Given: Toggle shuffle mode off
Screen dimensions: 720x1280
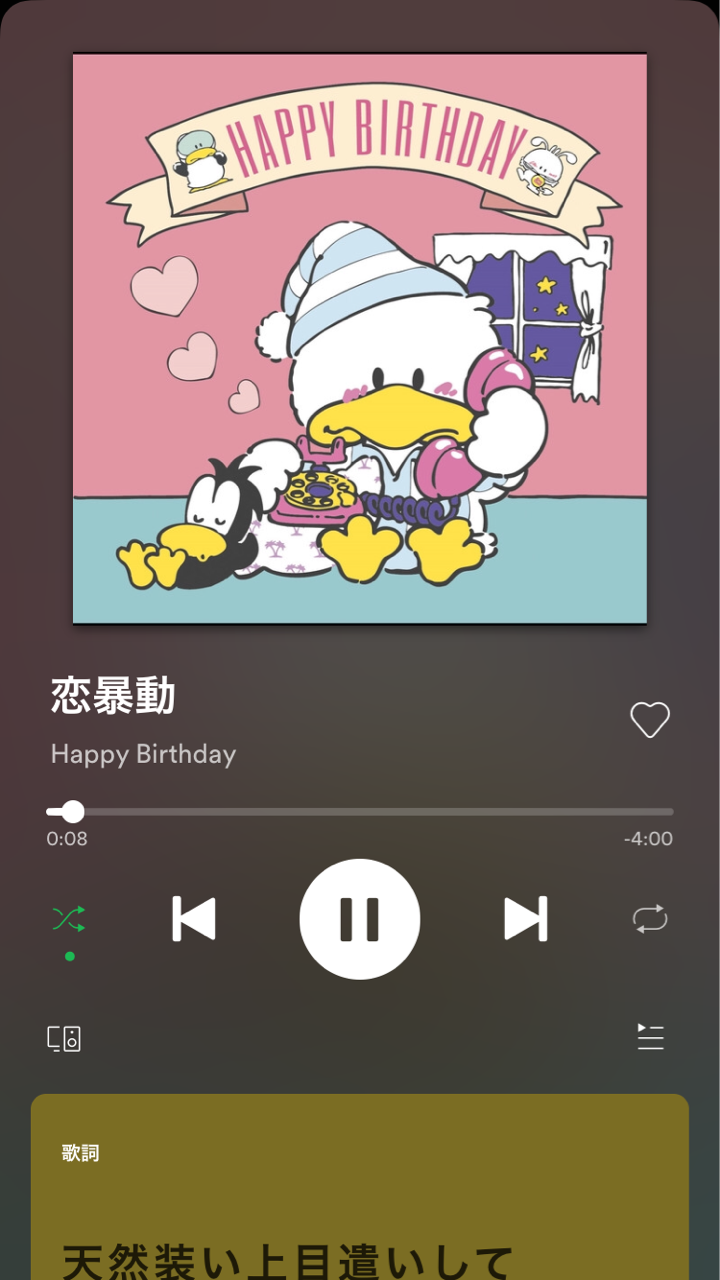Looking at the screenshot, I should pyautogui.click(x=69, y=919).
